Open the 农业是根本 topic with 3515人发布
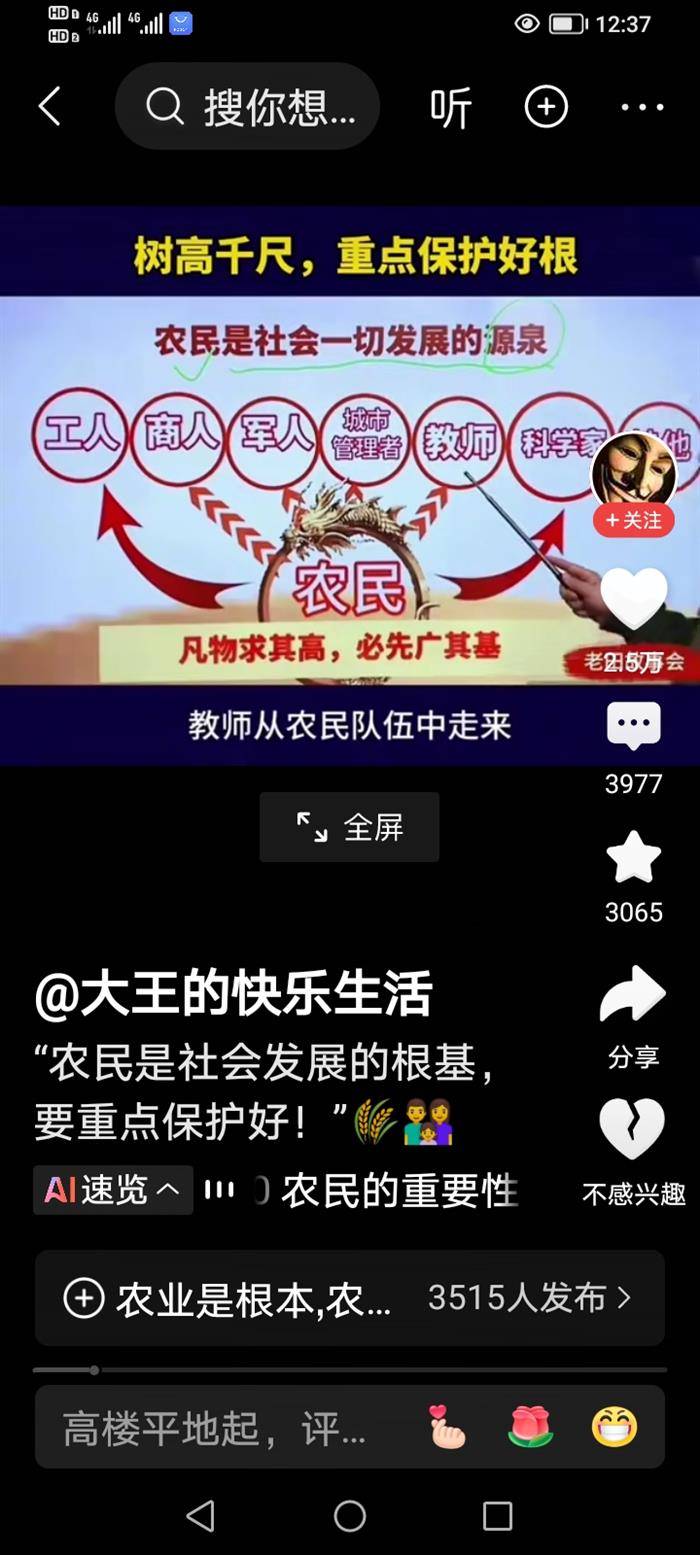The width and height of the screenshot is (700, 1555). (349, 1298)
